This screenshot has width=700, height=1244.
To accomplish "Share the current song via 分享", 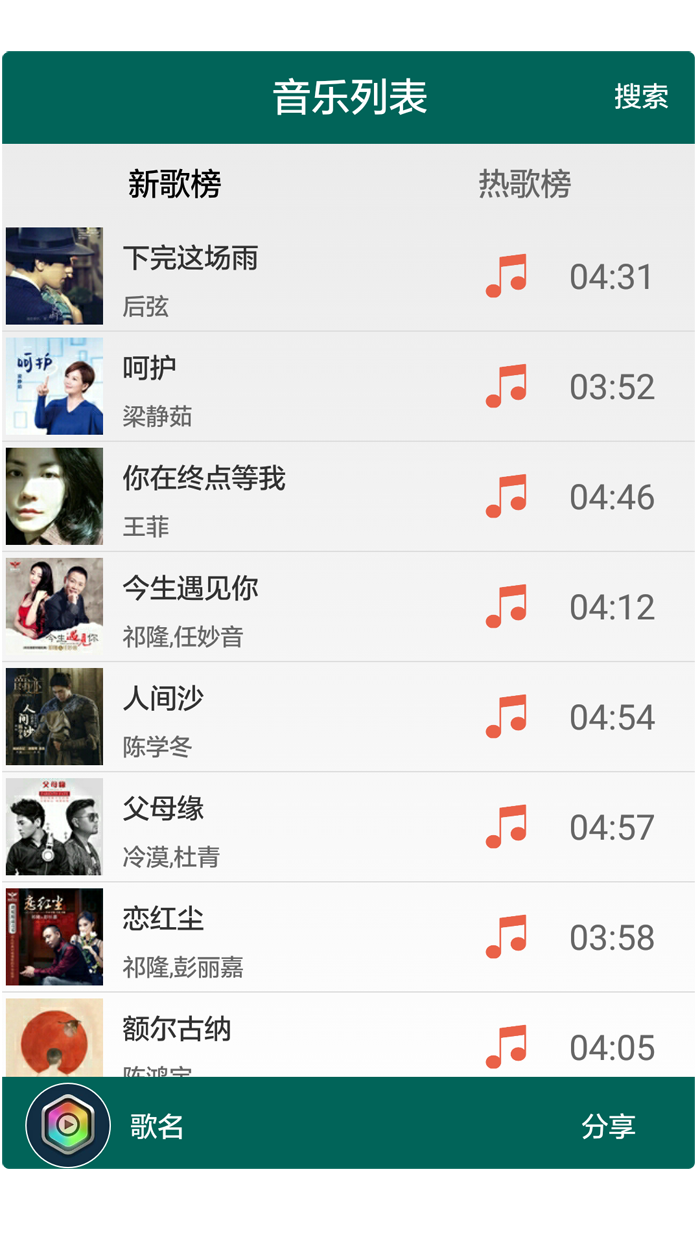I will click(608, 1127).
